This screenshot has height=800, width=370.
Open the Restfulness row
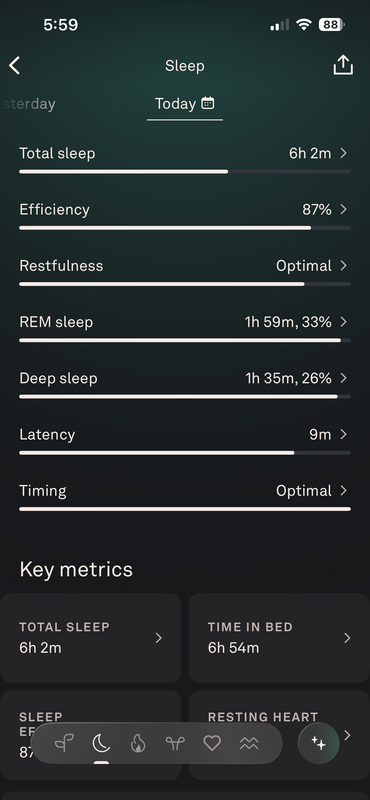pos(185,271)
